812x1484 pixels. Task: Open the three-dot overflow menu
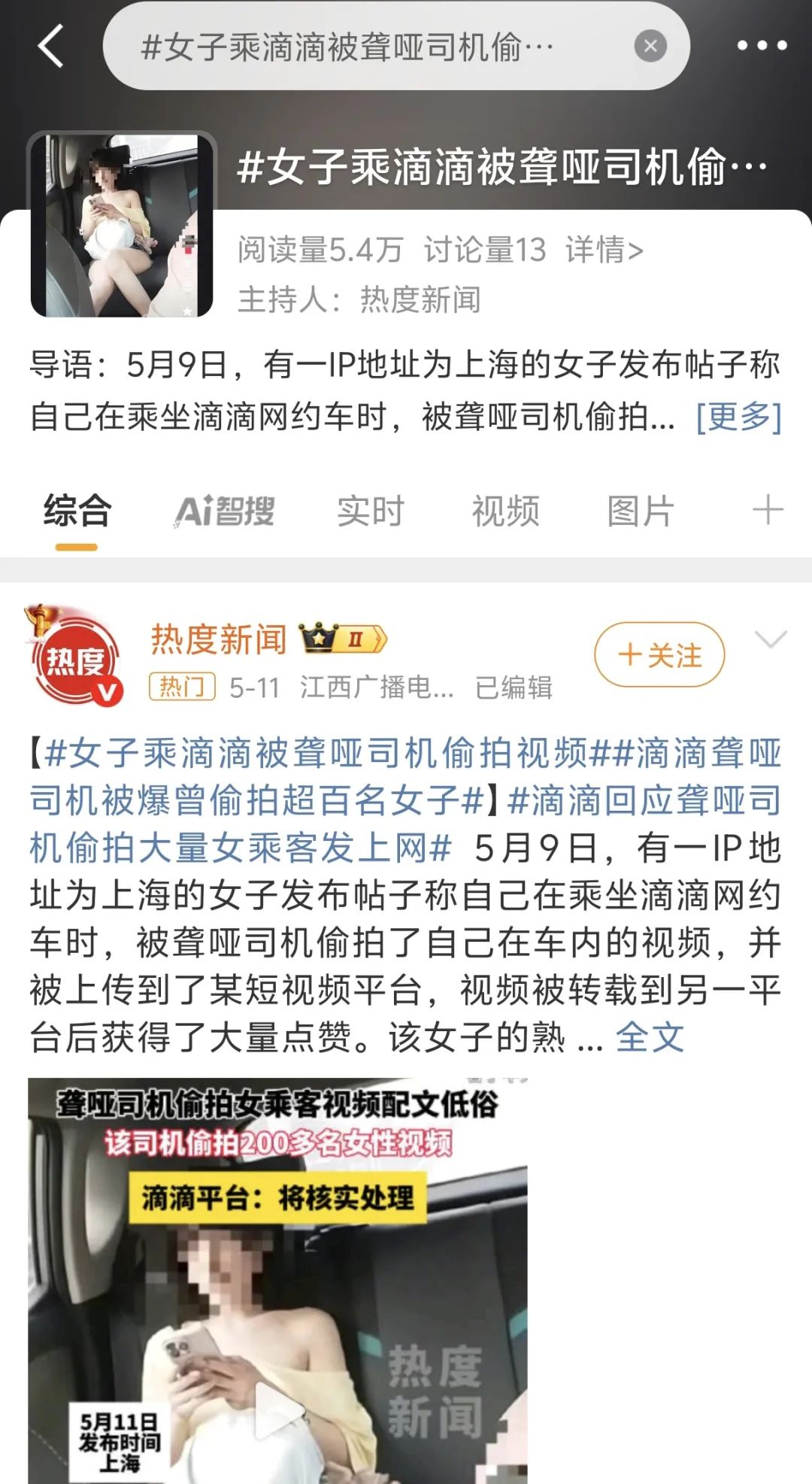(762, 46)
